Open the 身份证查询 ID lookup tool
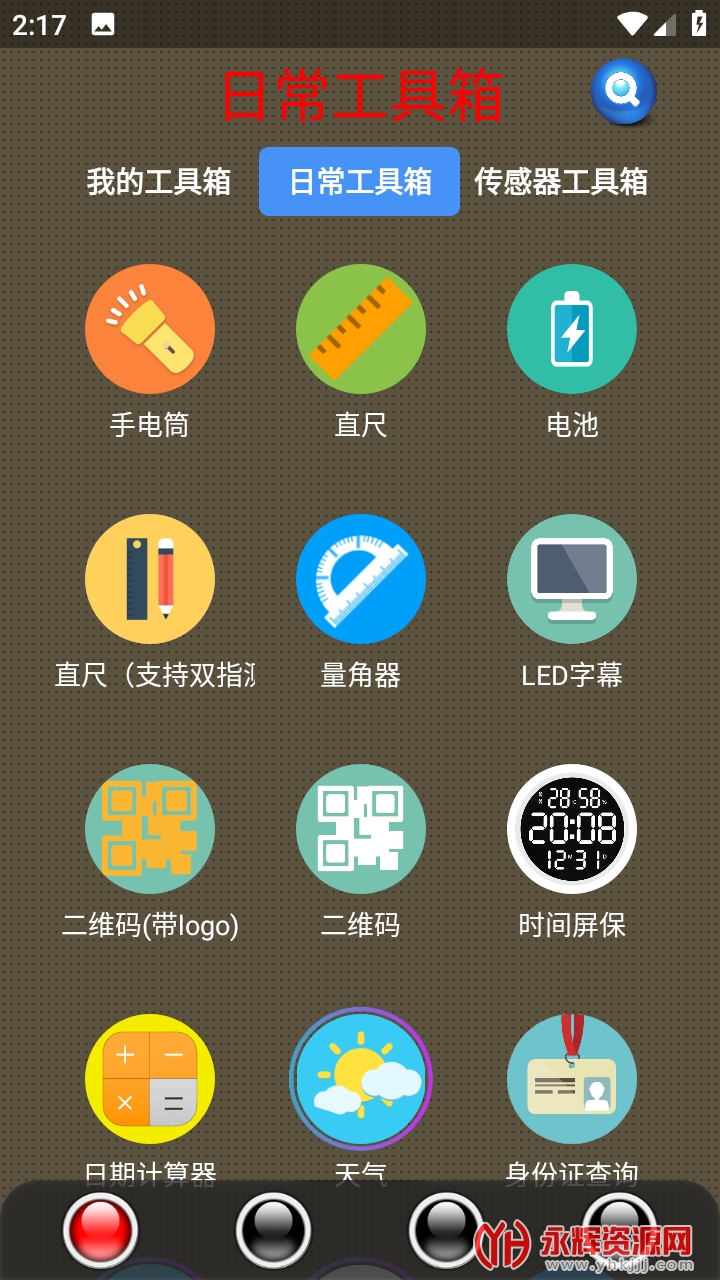Image resolution: width=720 pixels, height=1280 pixels. coord(572,1079)
